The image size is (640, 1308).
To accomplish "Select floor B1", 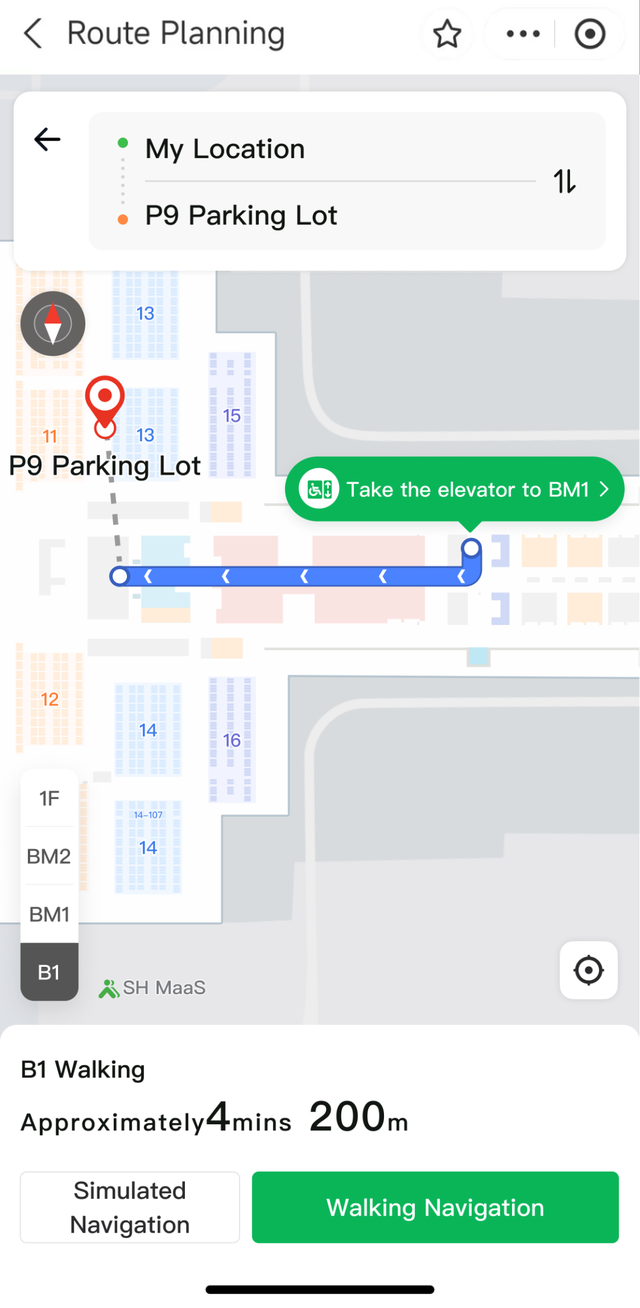I will (x=49, y=972).
